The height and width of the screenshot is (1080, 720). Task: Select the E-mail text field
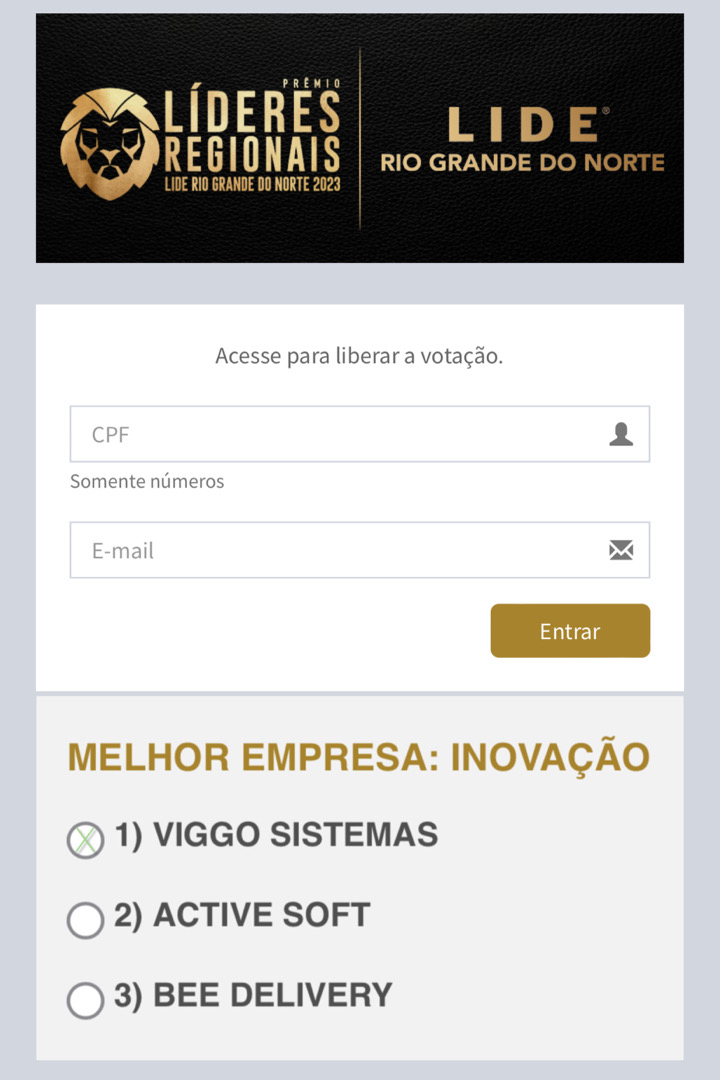(340, 550)
